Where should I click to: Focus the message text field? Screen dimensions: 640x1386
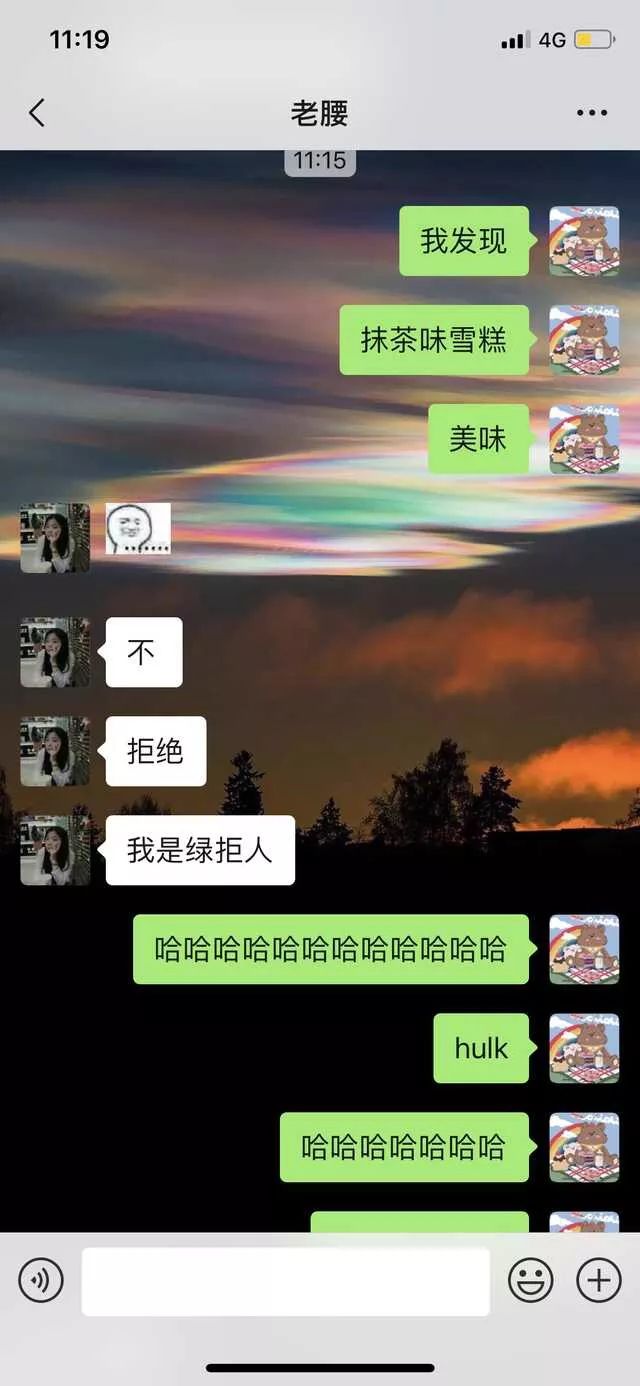click(x=285, y=1281)
